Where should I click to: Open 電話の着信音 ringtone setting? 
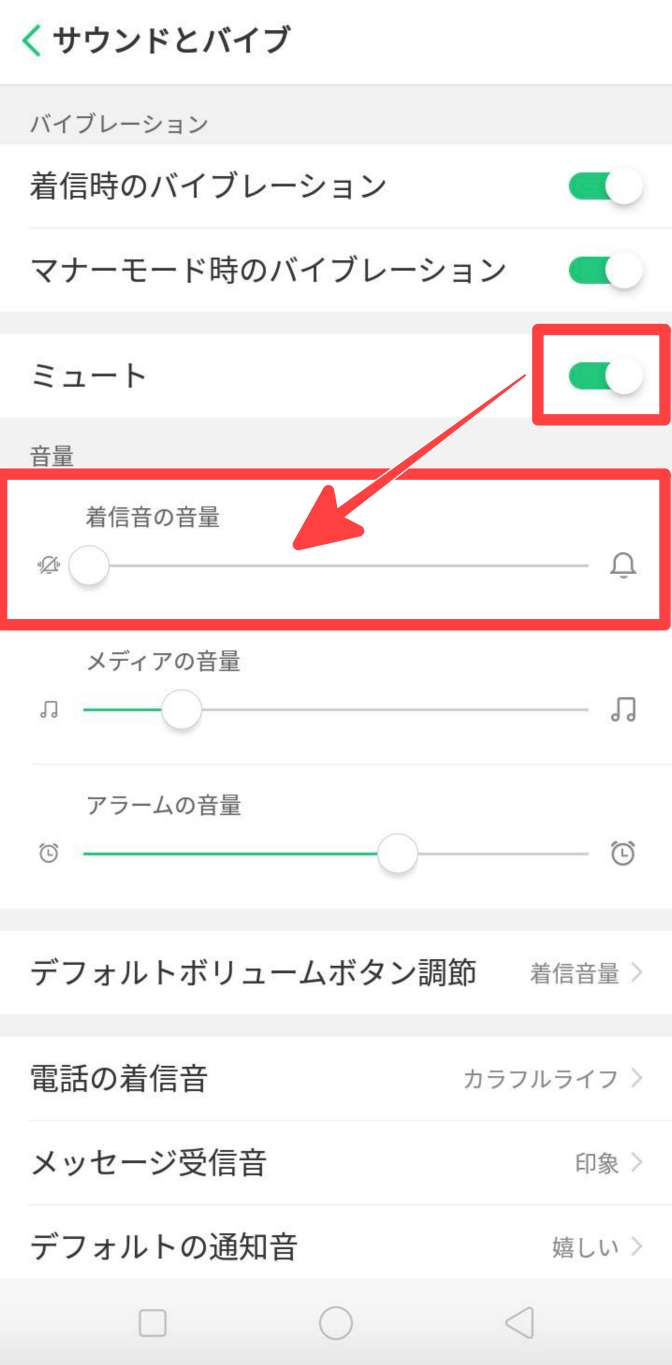pos(336,1078)
